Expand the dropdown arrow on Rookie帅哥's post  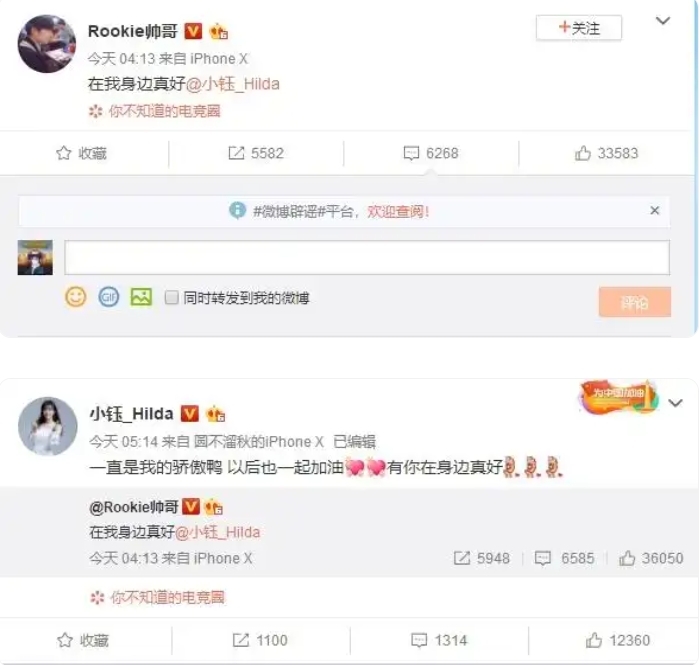tap(662, 21)
